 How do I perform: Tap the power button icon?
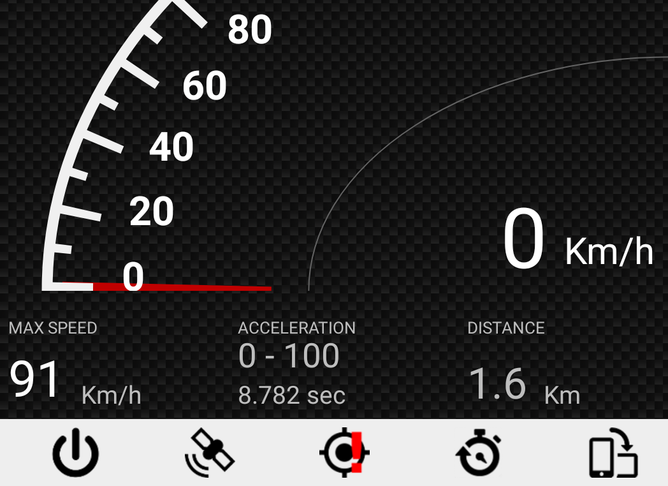pos(76,454)
